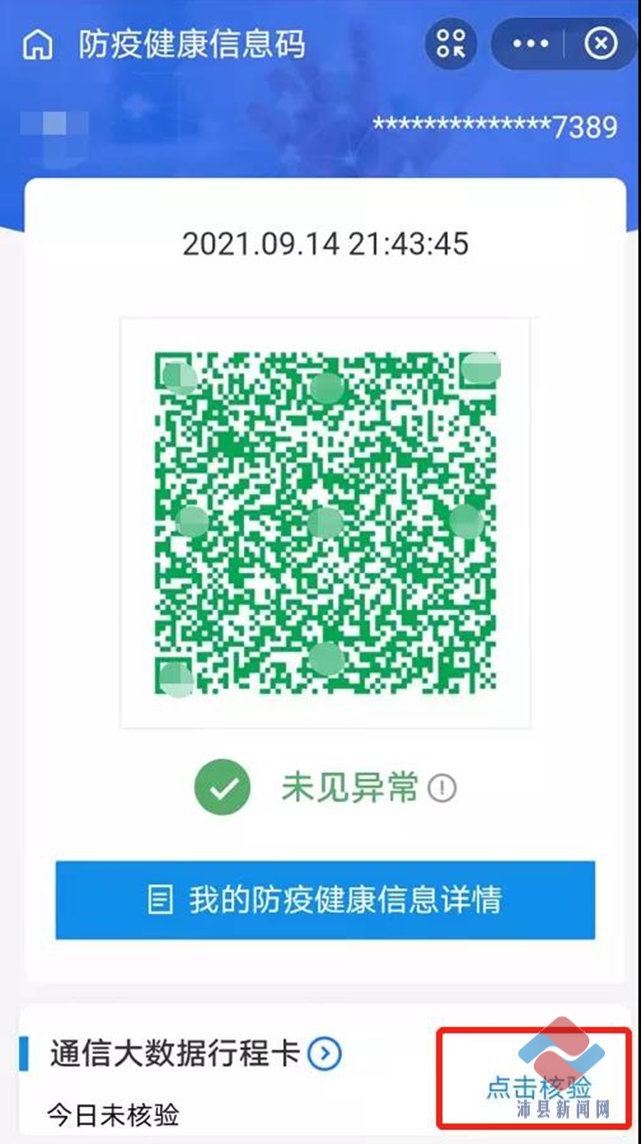Open the three-dot more menu
Viewport: 641px width, 1144px height.
pyautogui.click(x=531, y=44)
